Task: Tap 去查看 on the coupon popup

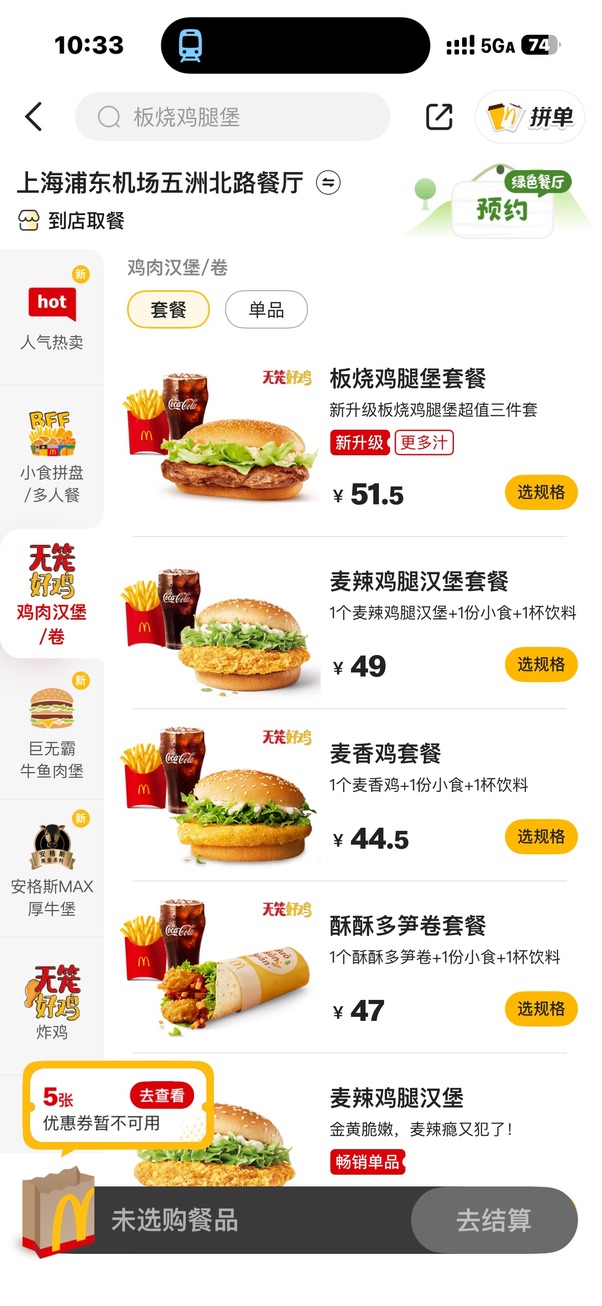Action: pyautogui.click(x=162, y=1096)
